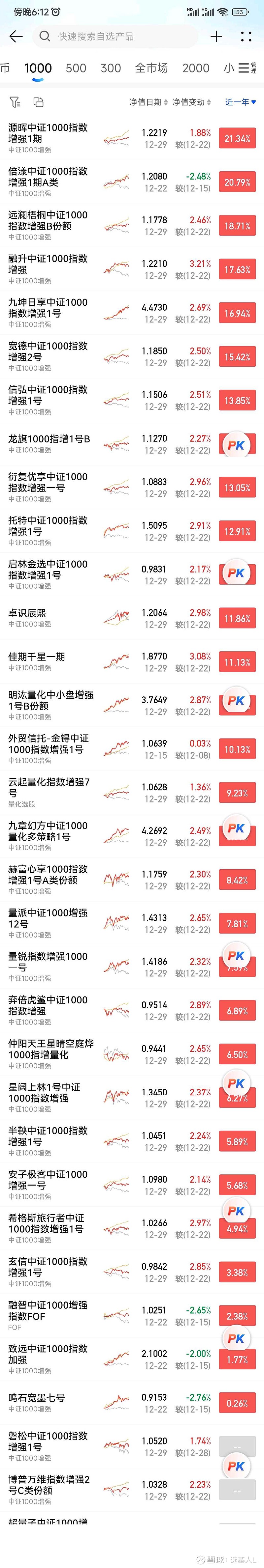Sort by 净值变动 column
Screen dimensions: 264x1568
tap(191, 102)
